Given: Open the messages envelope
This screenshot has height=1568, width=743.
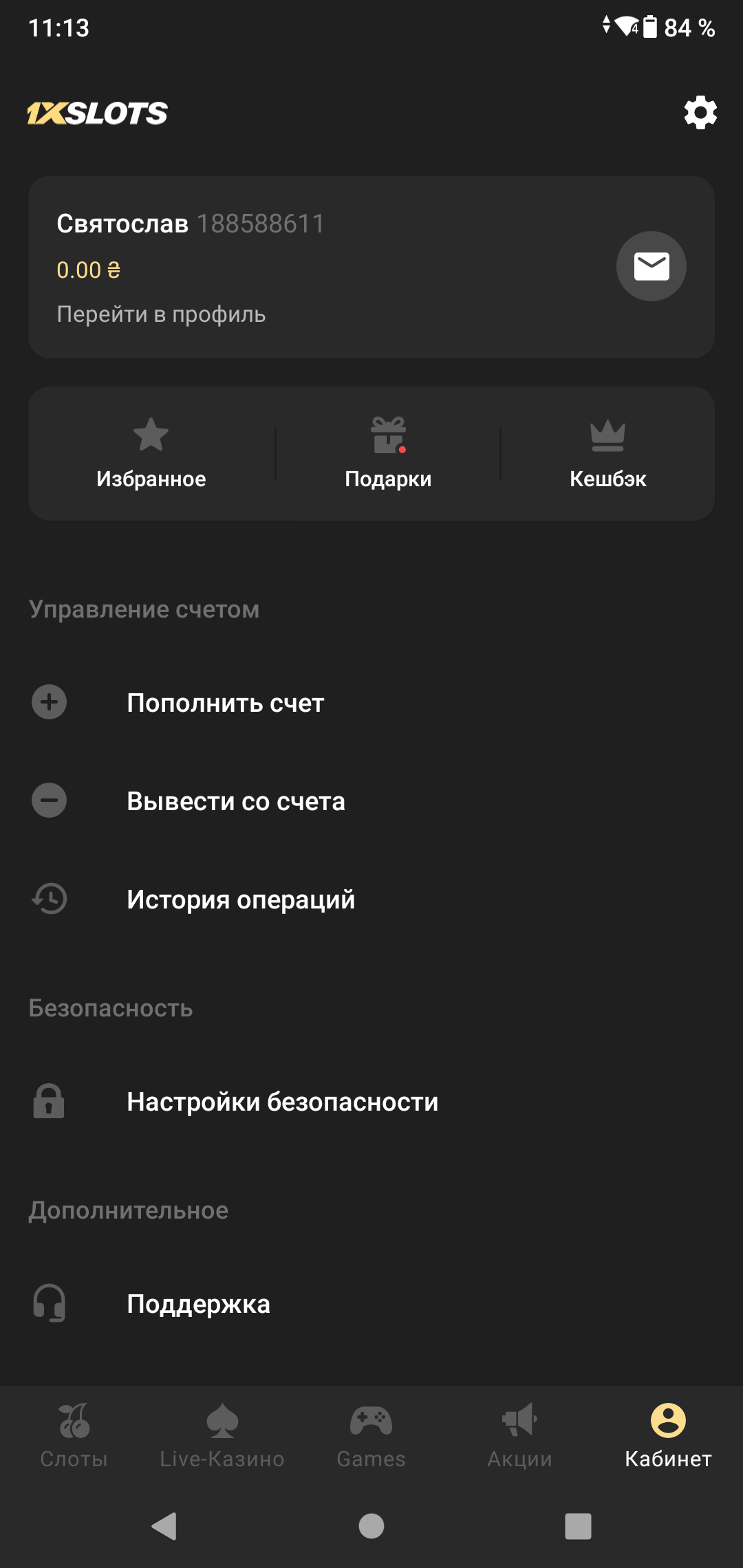Looking at the screenshot, I should [x=651, y=266].
